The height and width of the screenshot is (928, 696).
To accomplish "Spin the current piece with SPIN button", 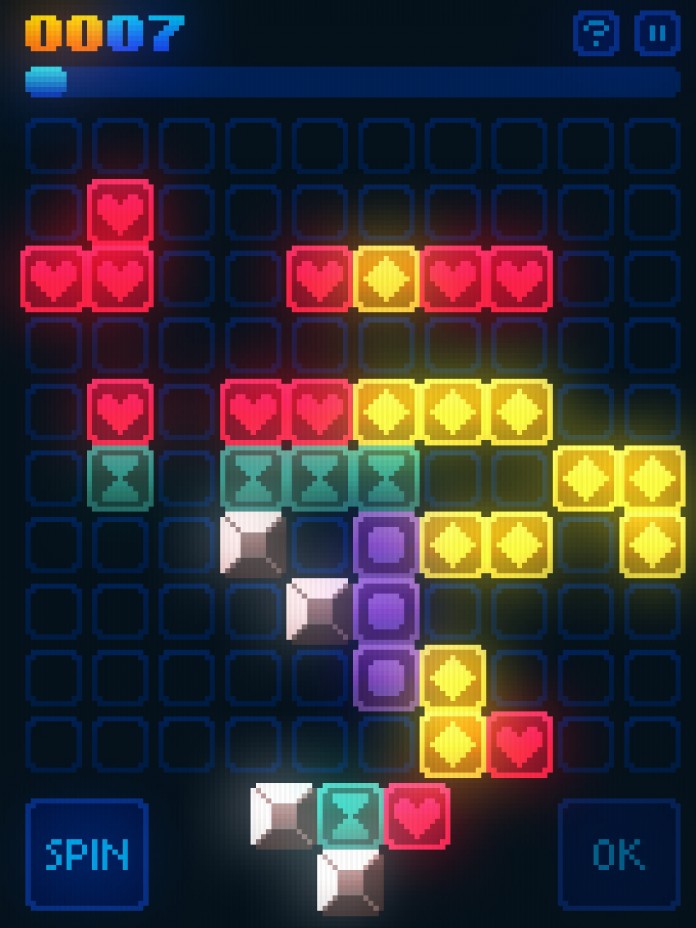I will 87,853.
